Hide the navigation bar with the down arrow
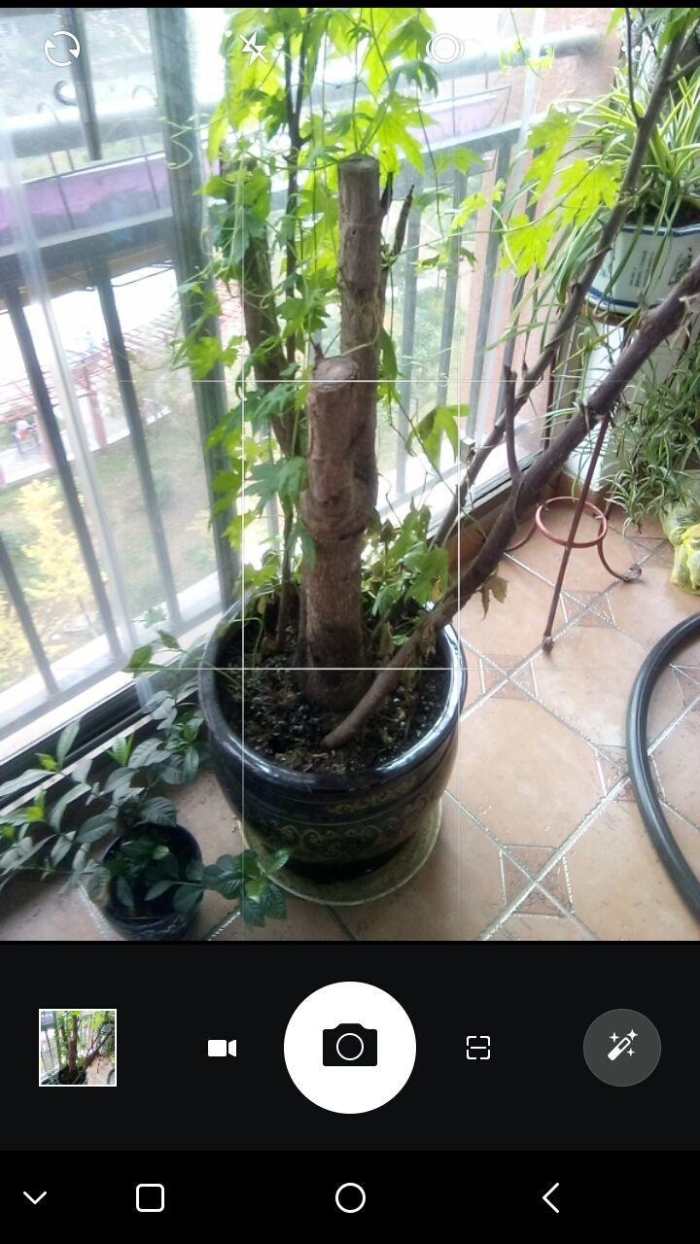This screenshot has height=1244, width=700. click(x=35, y=1198)
